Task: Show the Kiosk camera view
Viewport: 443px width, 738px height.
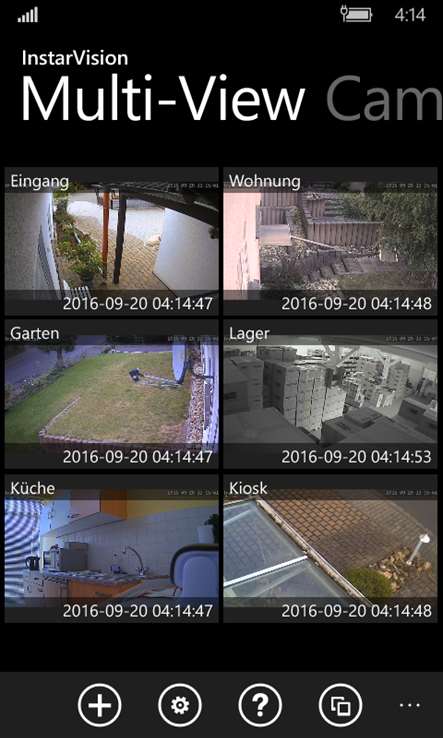Action: pos(330,548)
